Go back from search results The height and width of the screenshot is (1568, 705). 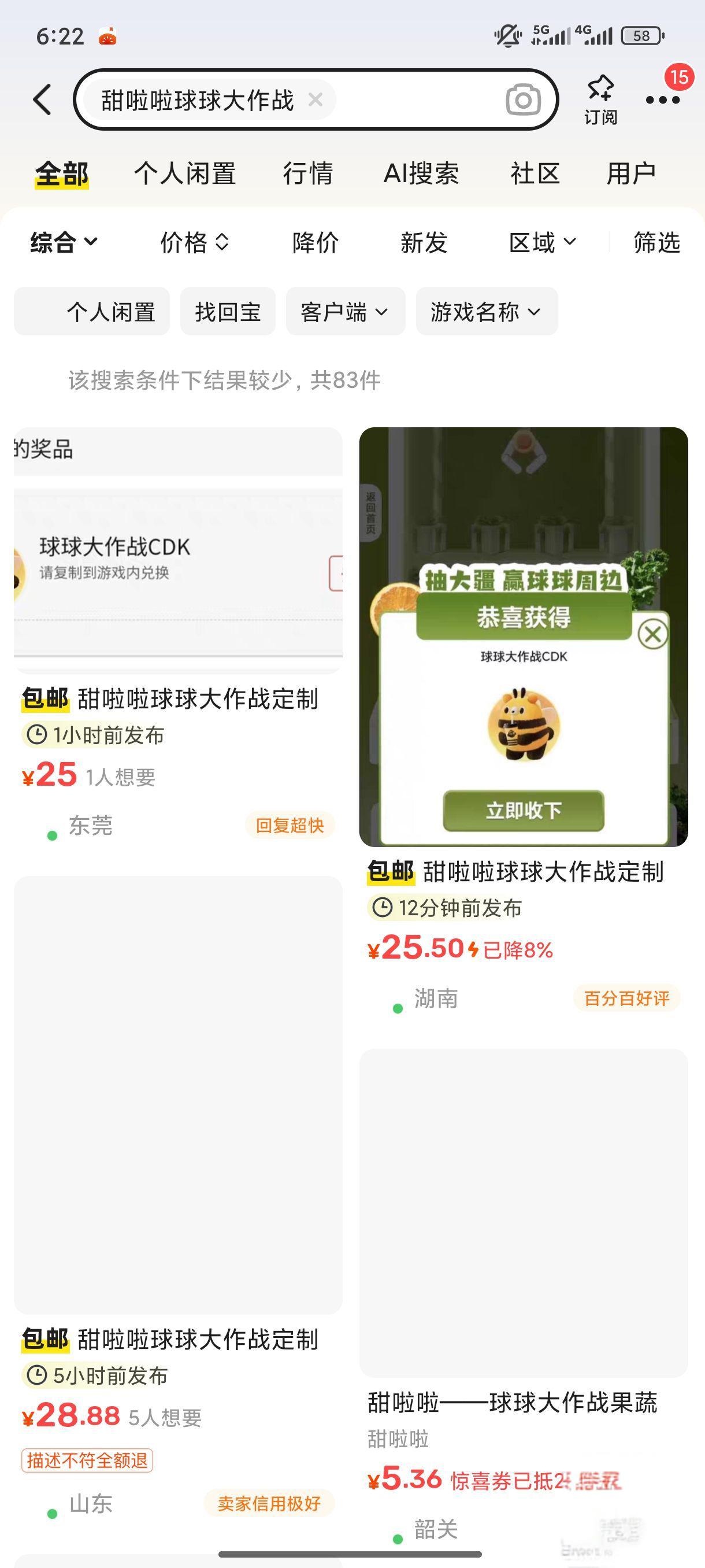pos(42,99)
